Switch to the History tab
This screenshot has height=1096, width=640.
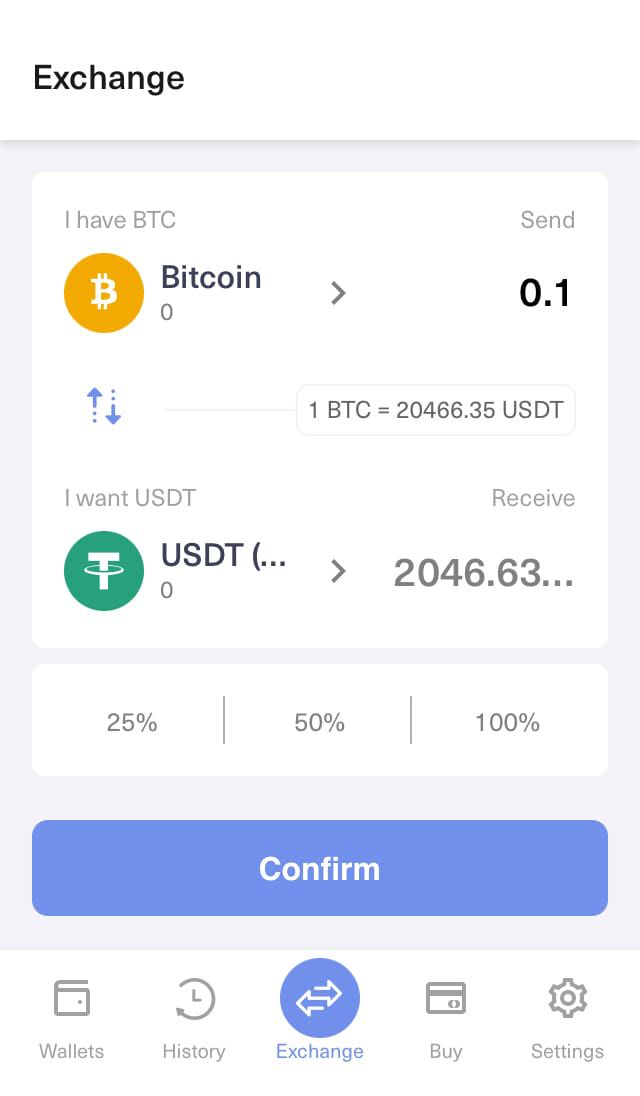(194, 1021)
